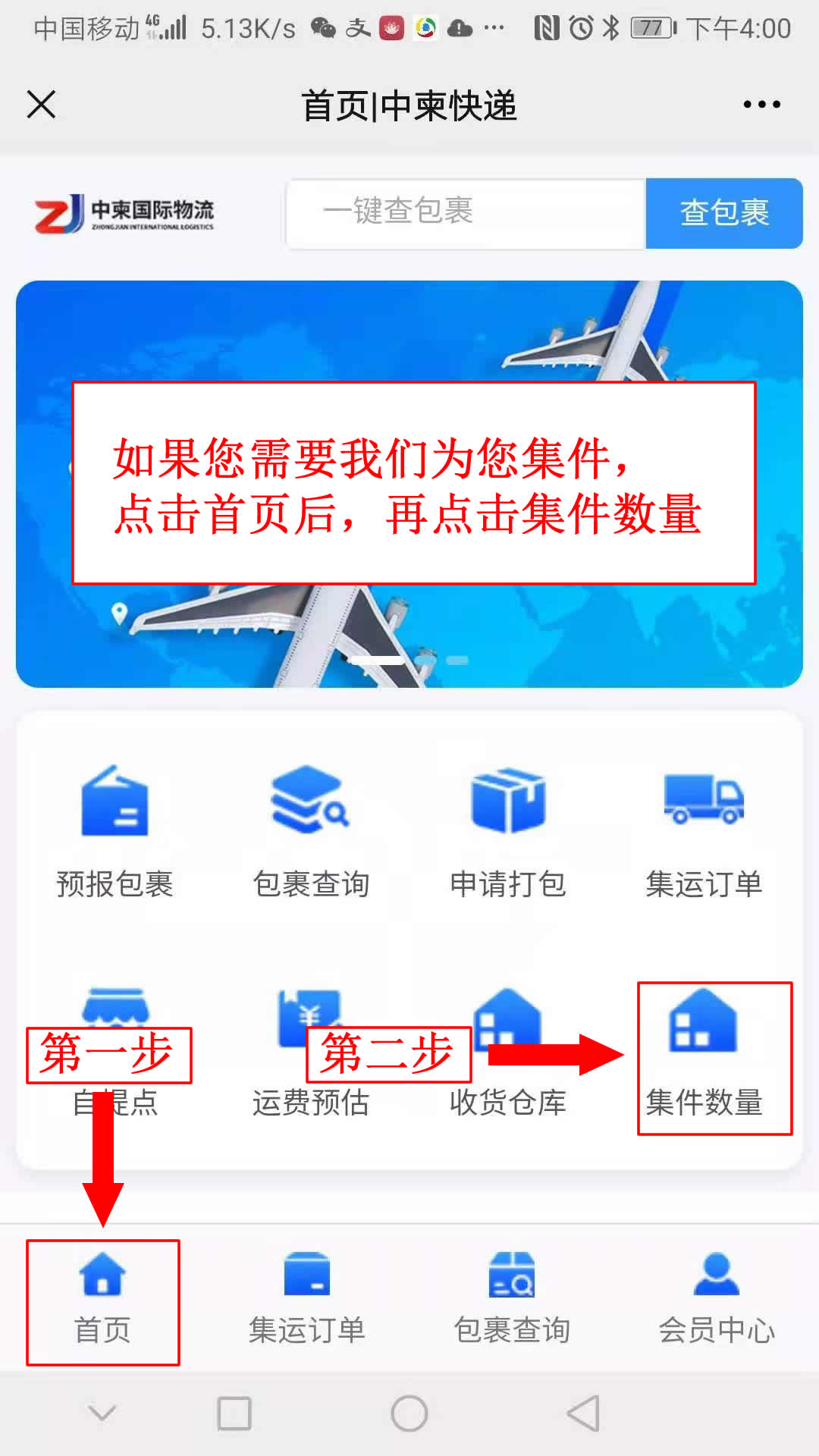
Task: Open 包裹查询 in the icon grid
Action: 311,832
